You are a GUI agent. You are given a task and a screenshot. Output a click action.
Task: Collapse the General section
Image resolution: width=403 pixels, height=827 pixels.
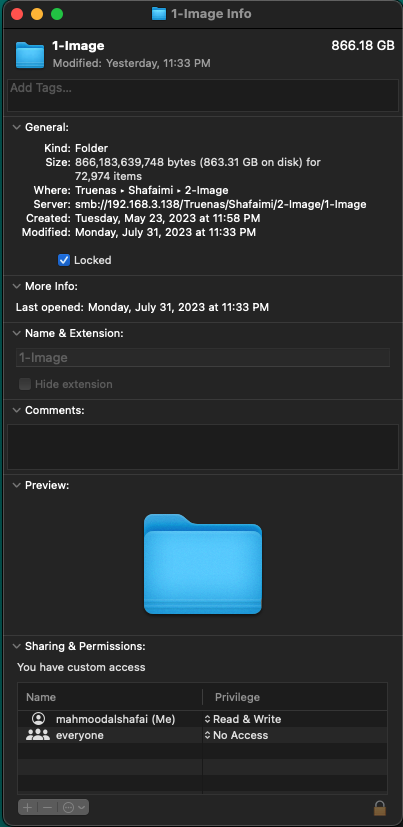(17, 127)
